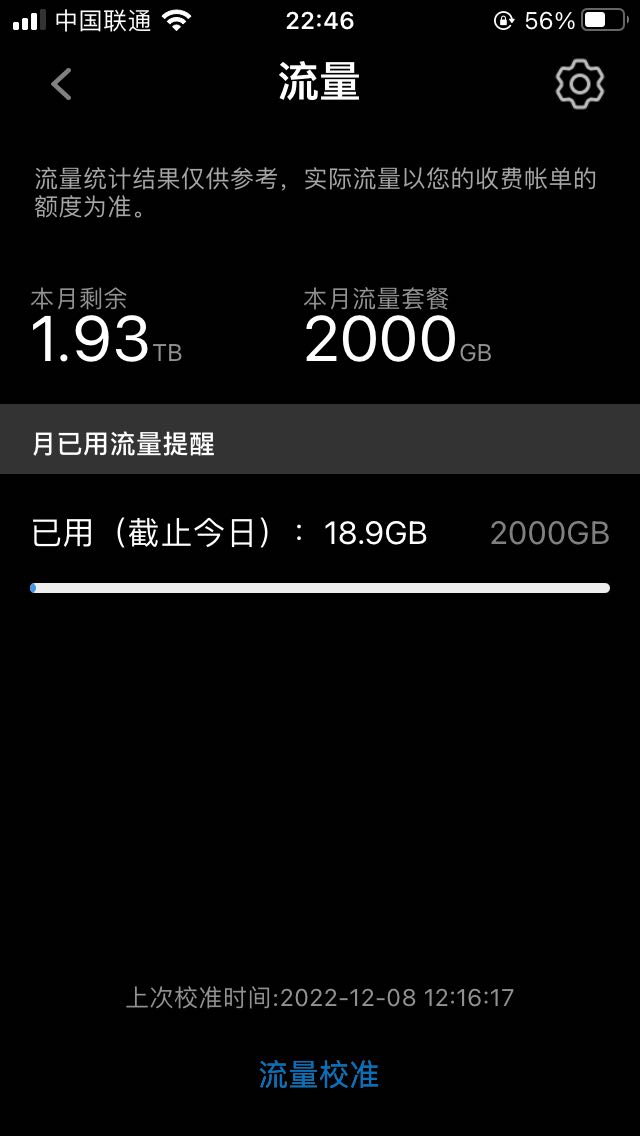The height and width of the screenshot is (1136, 640).
Task: Tap 流量校准 to calibrate data usage
Action: 319,1074
